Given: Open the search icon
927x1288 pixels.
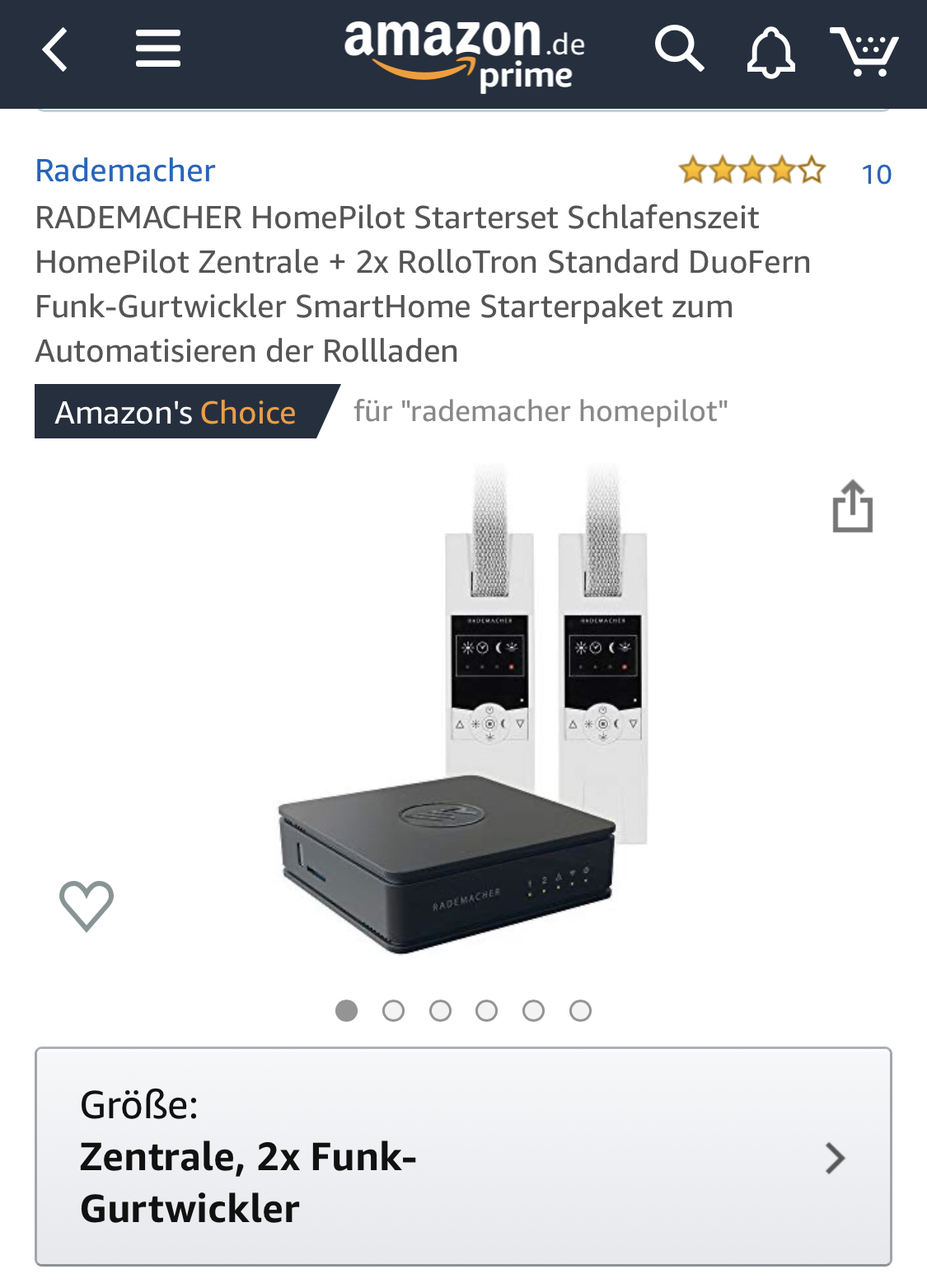Looking at the screenshot, I should 678,49.
